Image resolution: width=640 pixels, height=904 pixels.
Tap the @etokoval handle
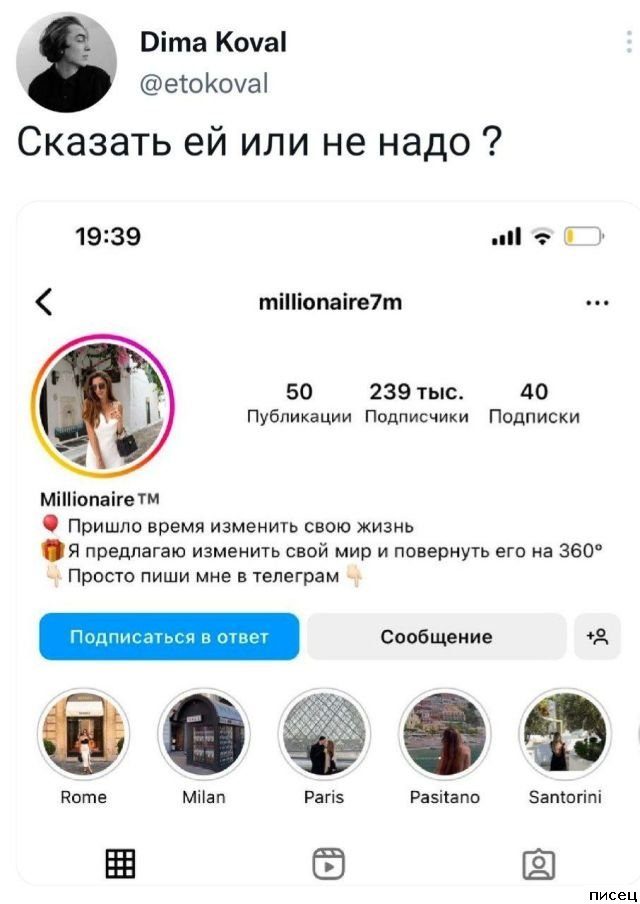coord(204,83)
